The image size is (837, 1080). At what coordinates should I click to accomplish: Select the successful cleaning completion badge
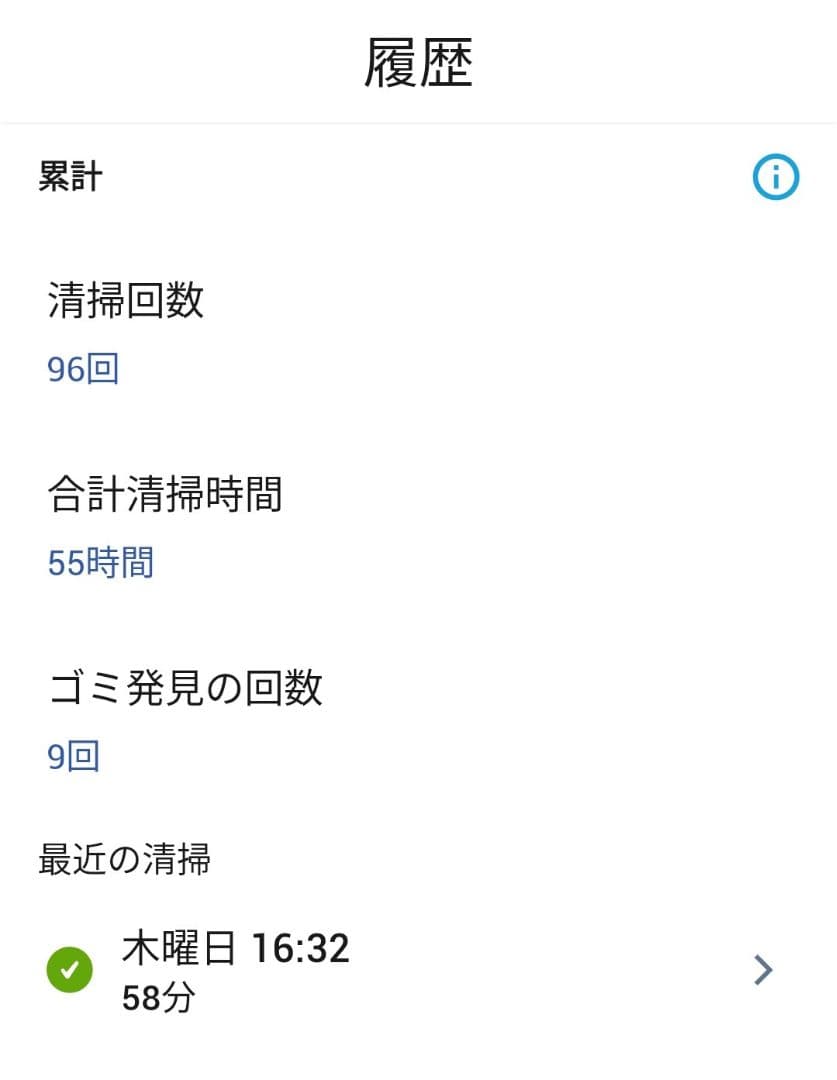coord(68,968)
